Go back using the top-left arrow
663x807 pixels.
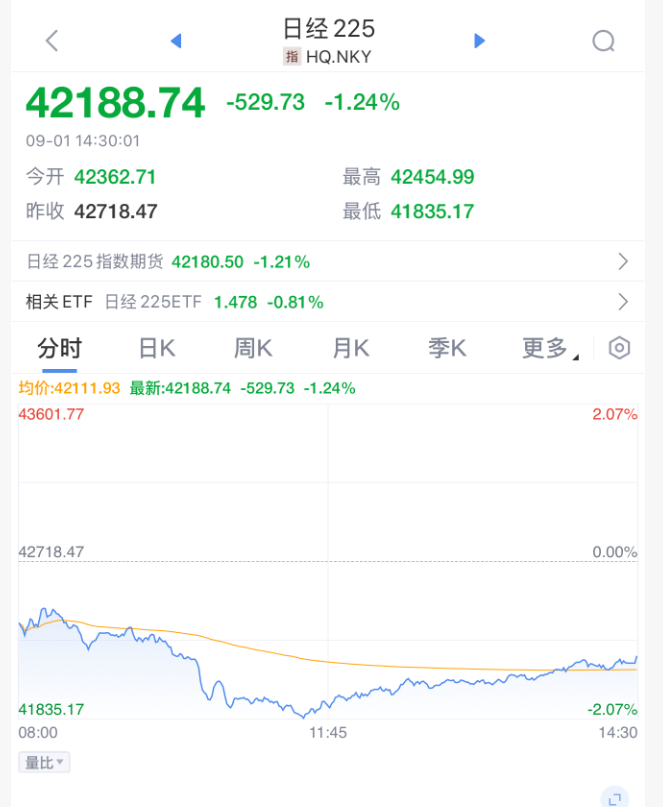(x=52, y=41)
